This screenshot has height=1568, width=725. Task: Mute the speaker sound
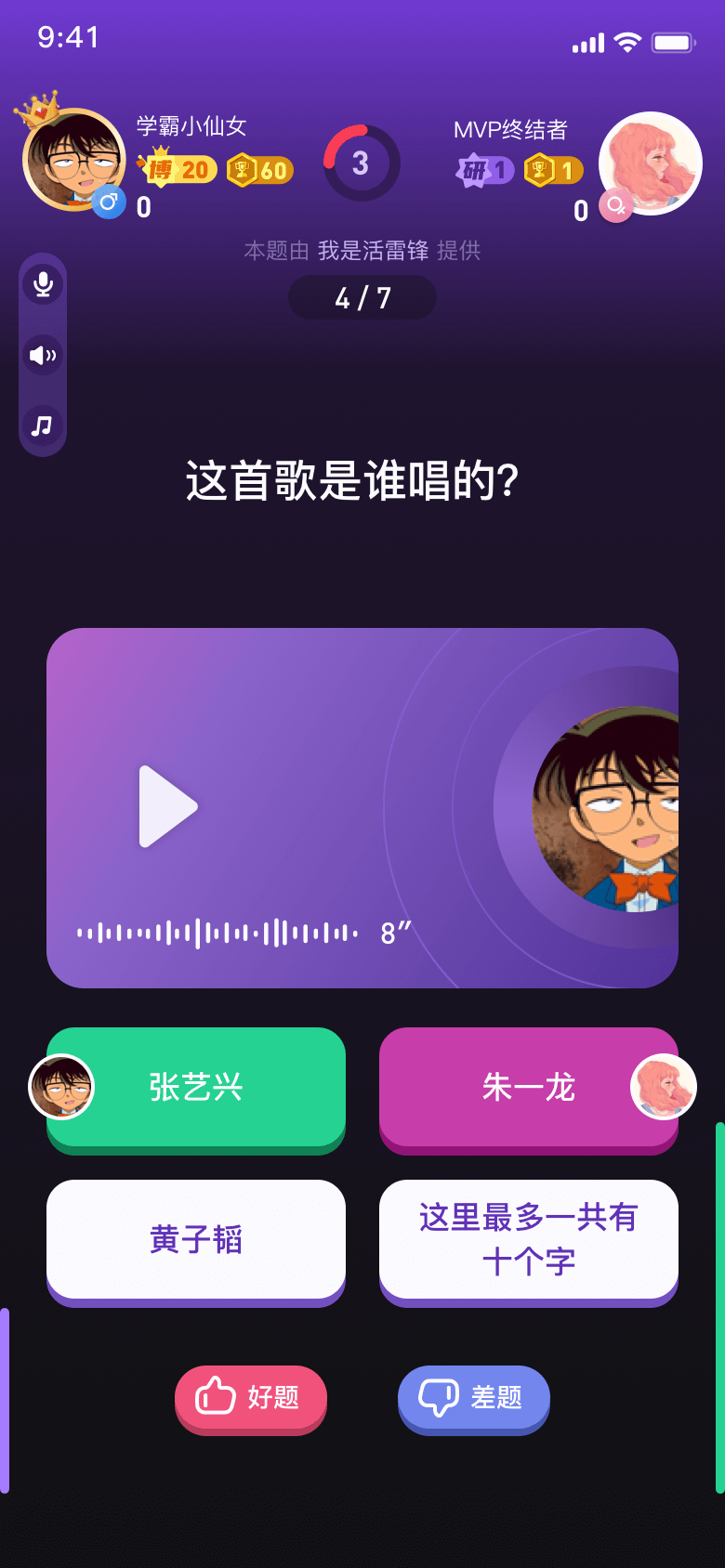click(43, 355)
